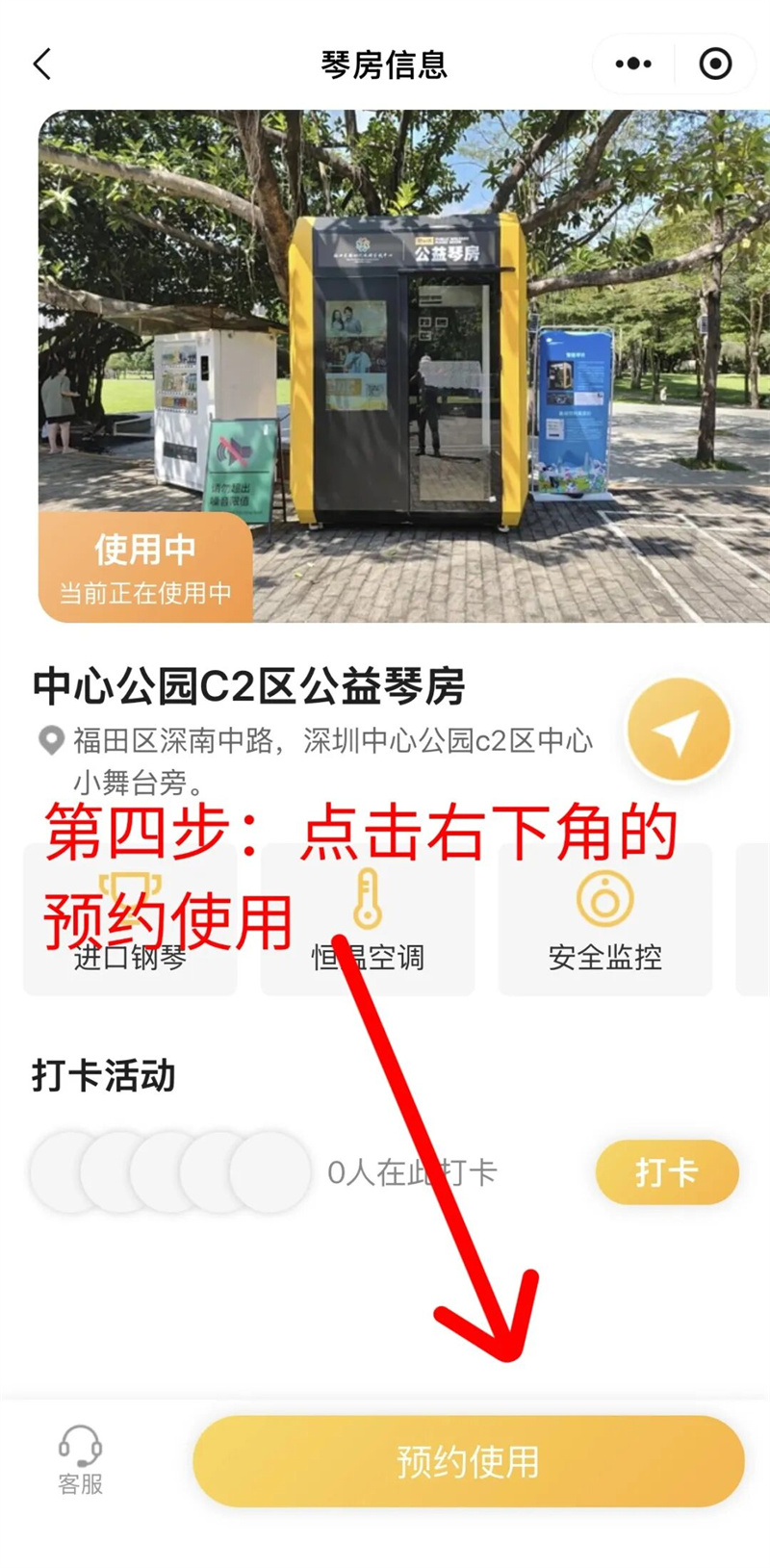The image size is (770, 1568).
Task: Go back from 琴房信息 page
Action: 42,64
